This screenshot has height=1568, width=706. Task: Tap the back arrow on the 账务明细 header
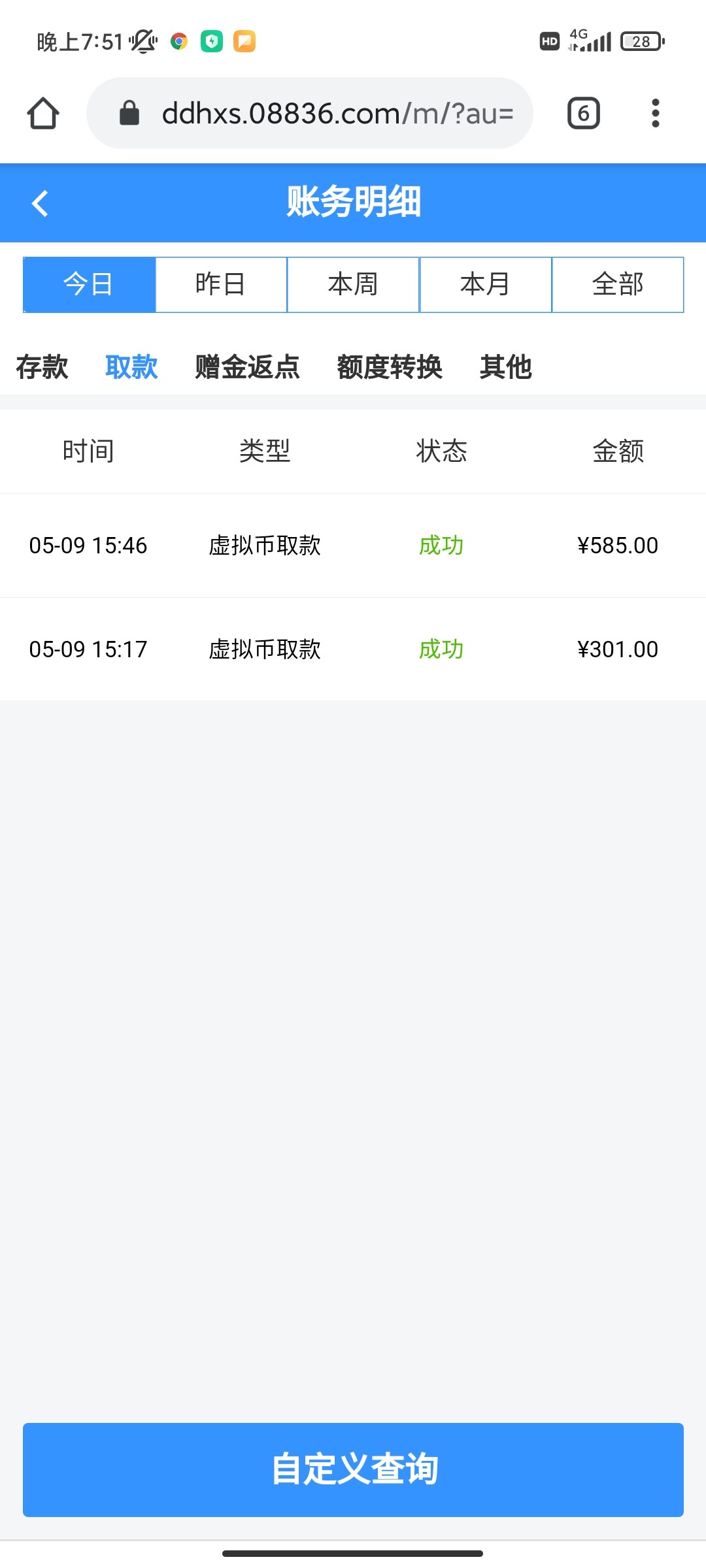41,203
